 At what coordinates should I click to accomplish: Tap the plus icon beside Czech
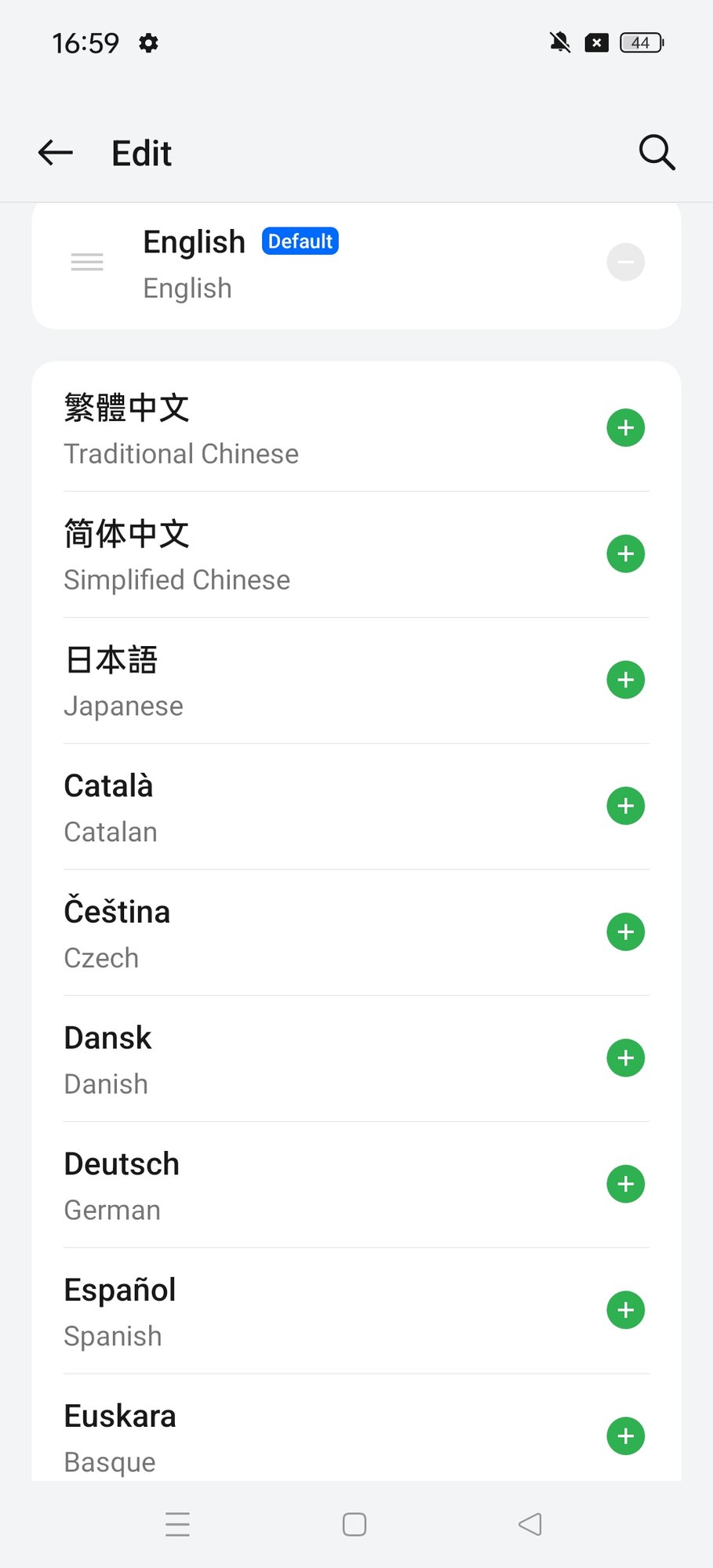click(x=625, y=932)
